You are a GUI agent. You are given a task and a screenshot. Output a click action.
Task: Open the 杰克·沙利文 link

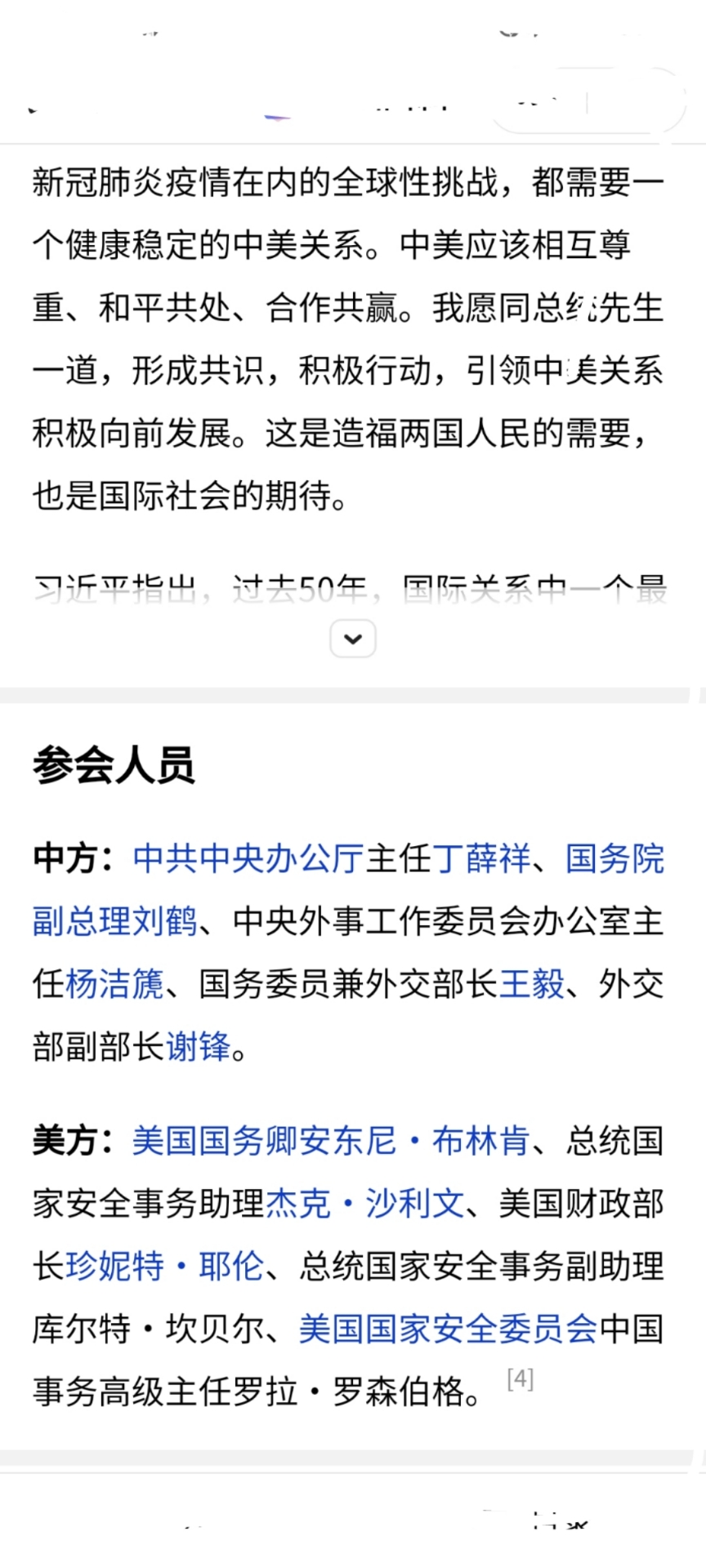(364, 1204)
